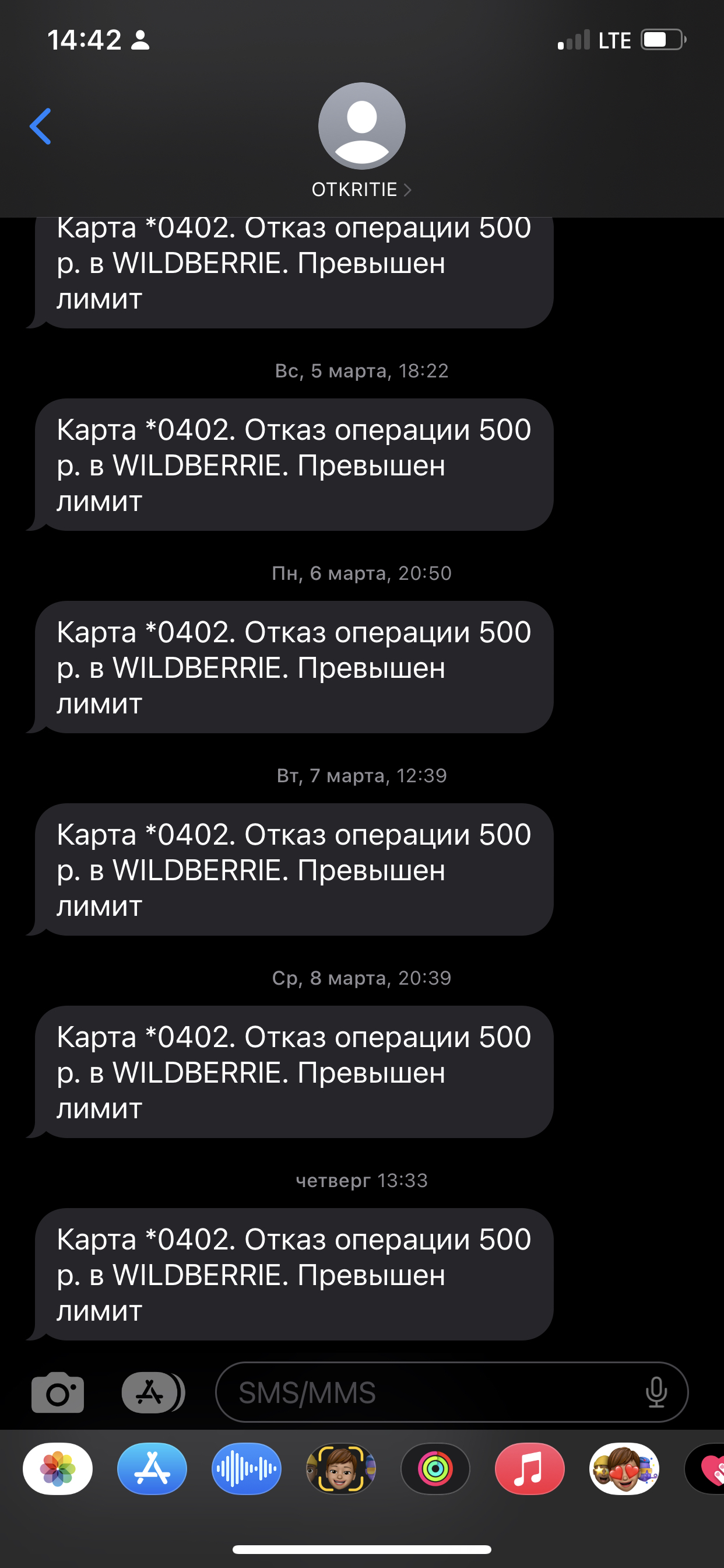The height and width of the screenshot is (1568, 724).
Task: Open the audio messages app in the strip
Action: coord(247,1469)
